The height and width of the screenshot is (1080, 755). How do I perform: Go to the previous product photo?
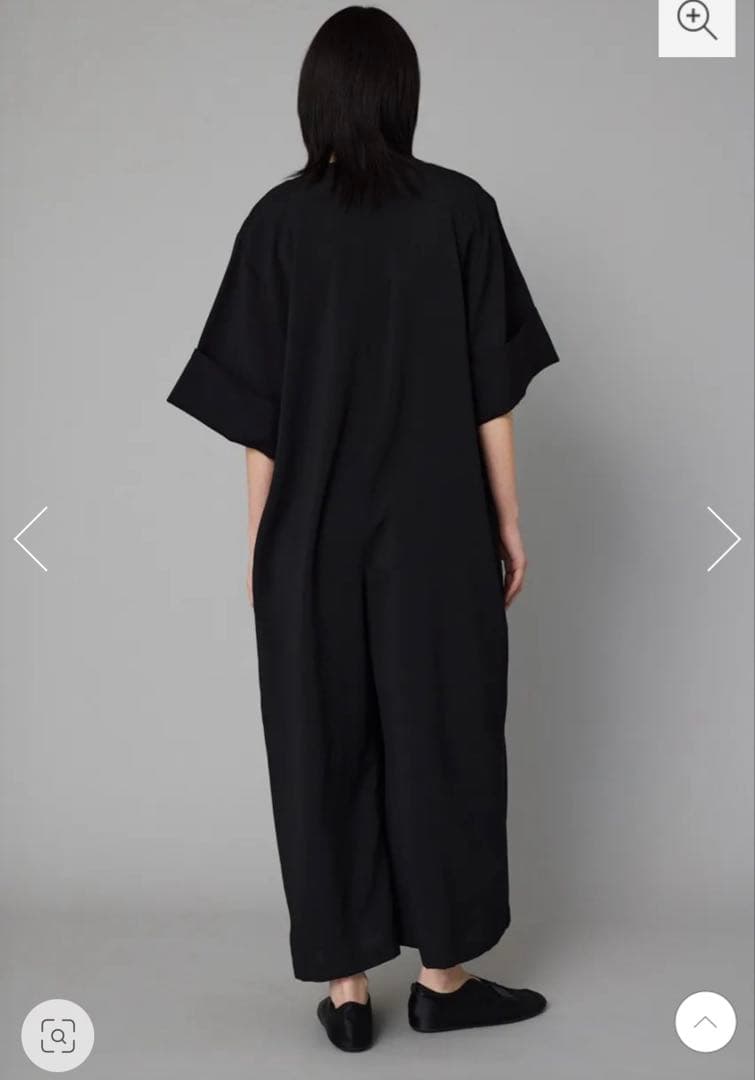tap(30, 539)
